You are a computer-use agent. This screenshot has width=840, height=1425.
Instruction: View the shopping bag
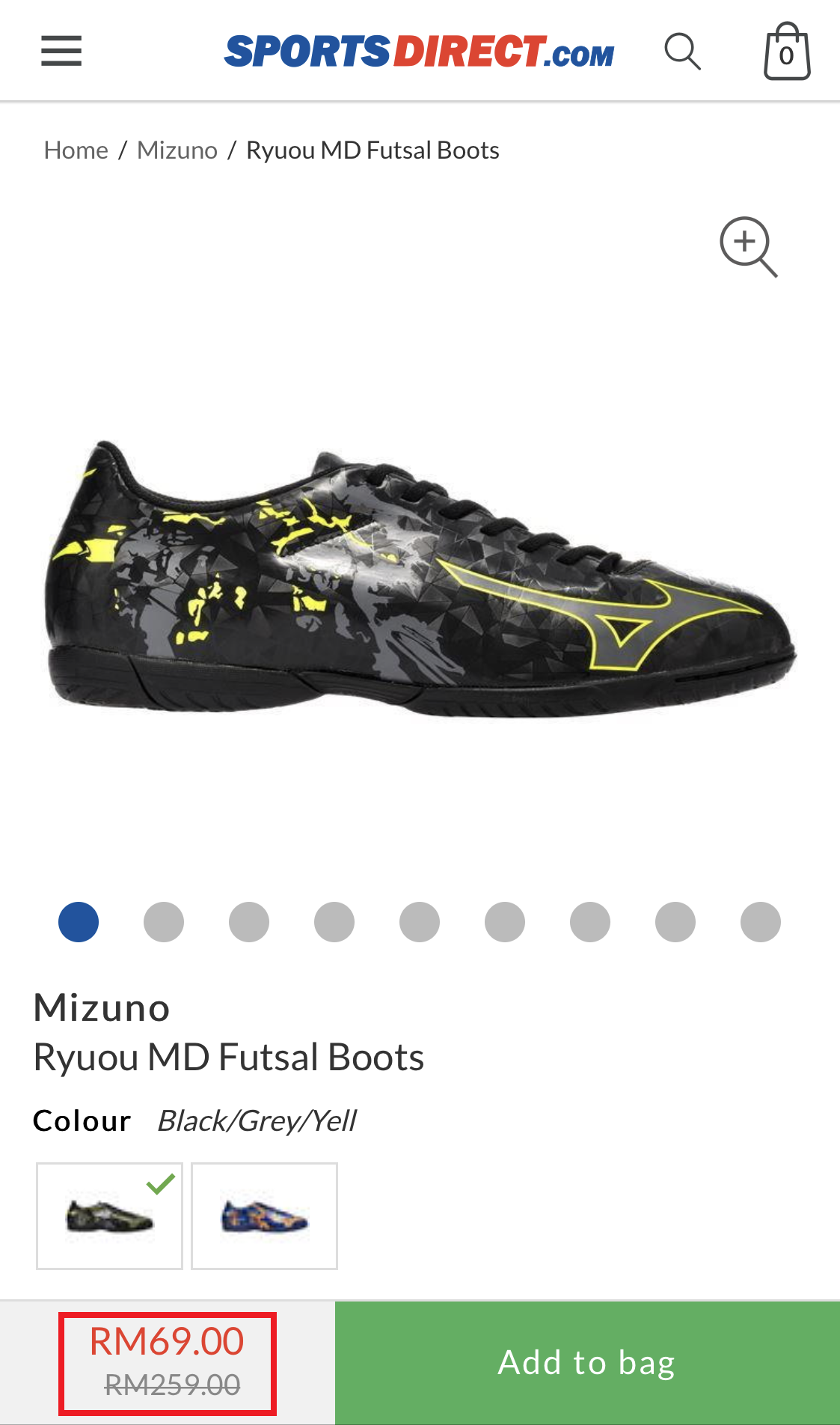click(786, 52)
